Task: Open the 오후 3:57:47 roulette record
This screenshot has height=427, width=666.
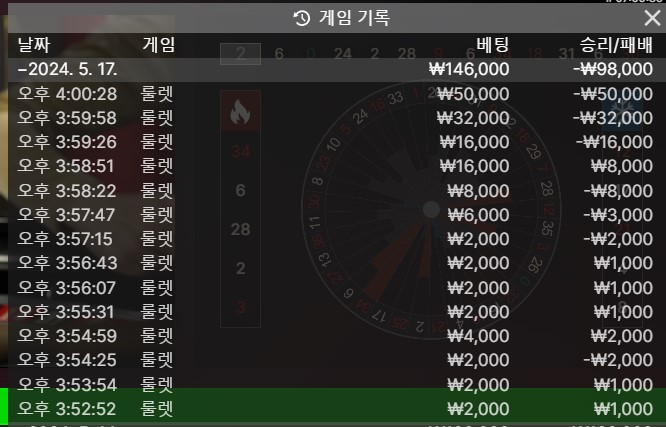Action: (x=333, y=214)
